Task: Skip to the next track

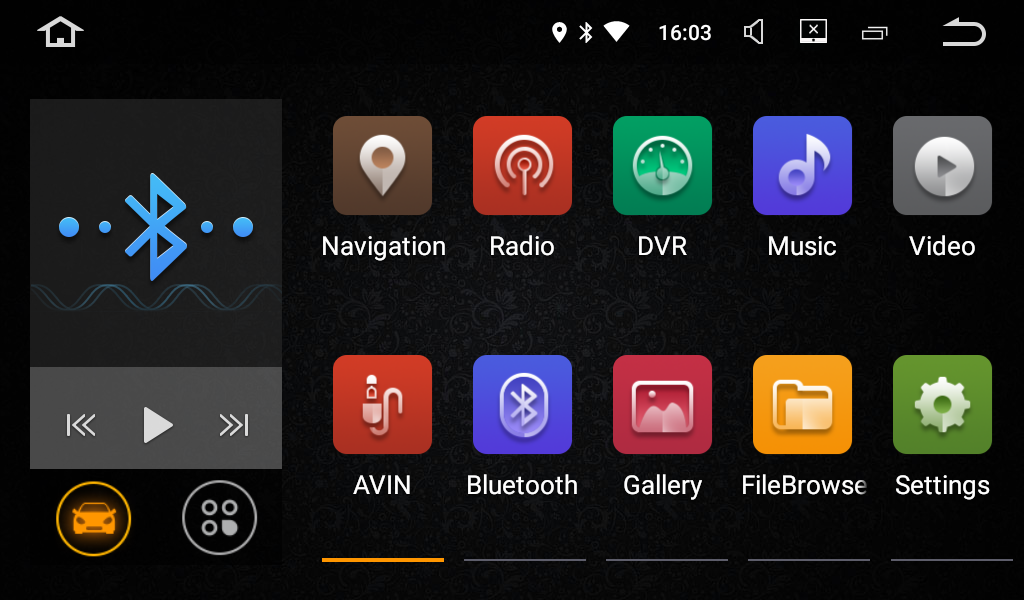Action: (x=234, y=425)
